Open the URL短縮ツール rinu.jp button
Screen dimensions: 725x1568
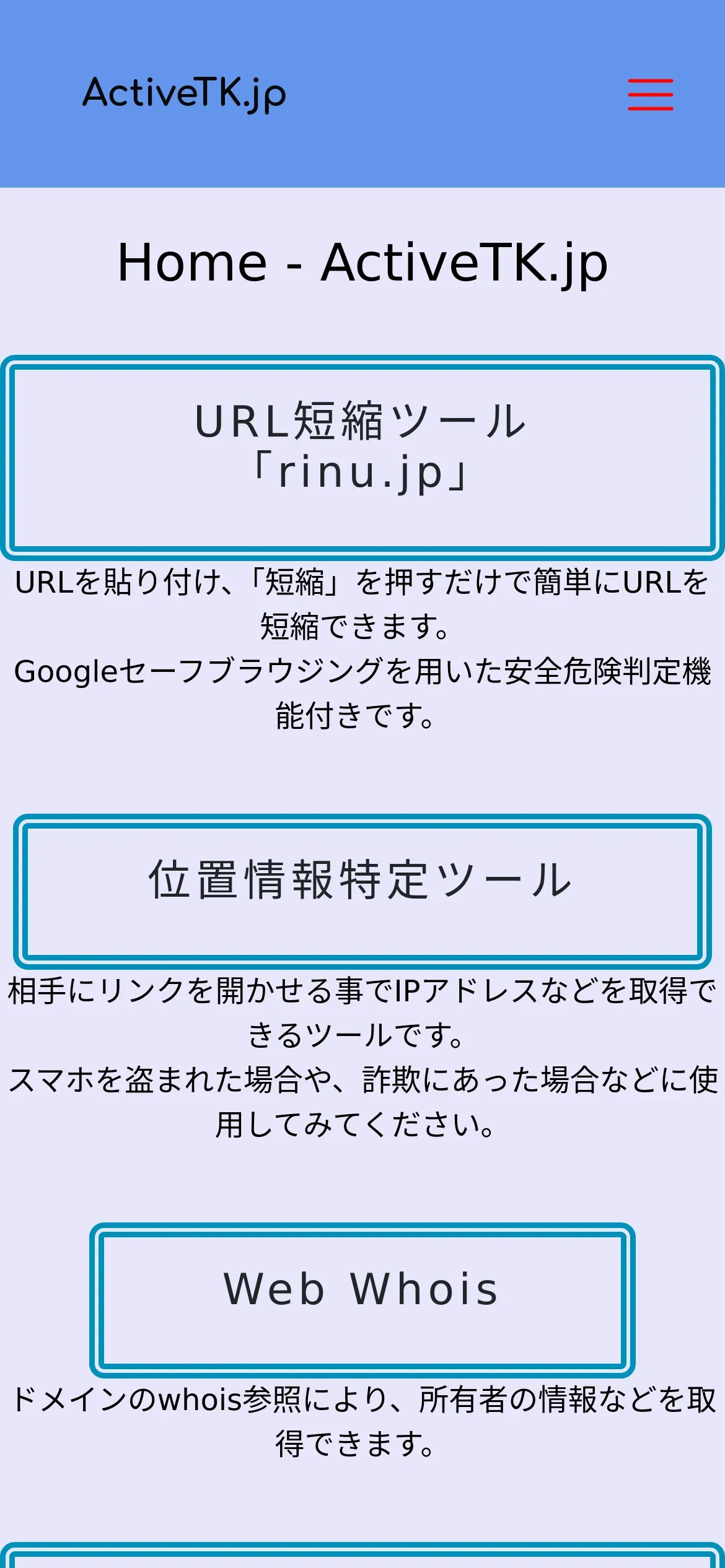(362, 458)
